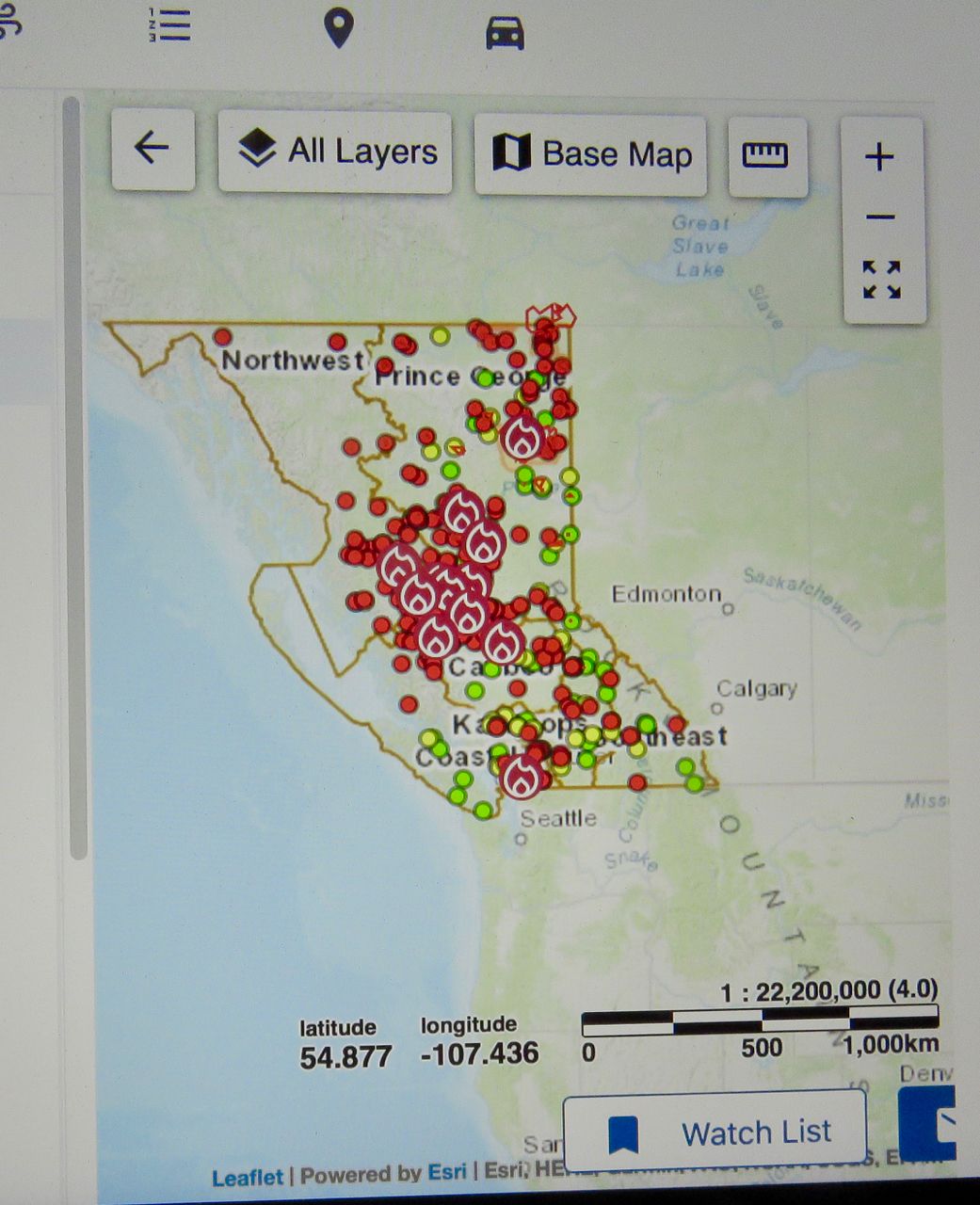
Task: Switch to the car icon tab
Action: 505,33
